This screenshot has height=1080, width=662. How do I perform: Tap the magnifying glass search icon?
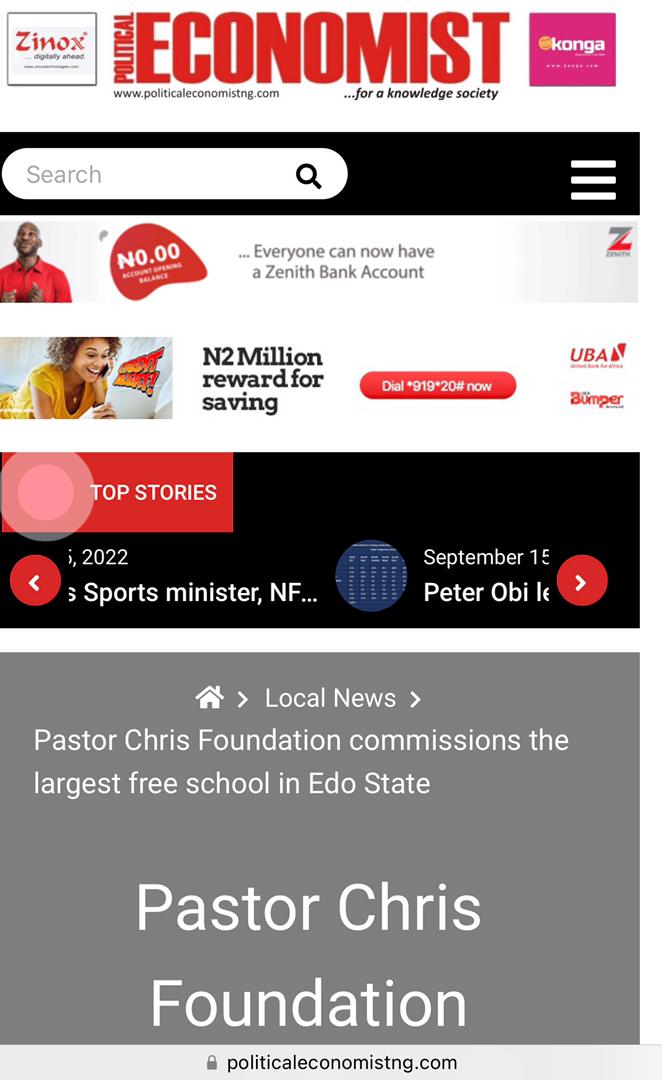point(308,176)
